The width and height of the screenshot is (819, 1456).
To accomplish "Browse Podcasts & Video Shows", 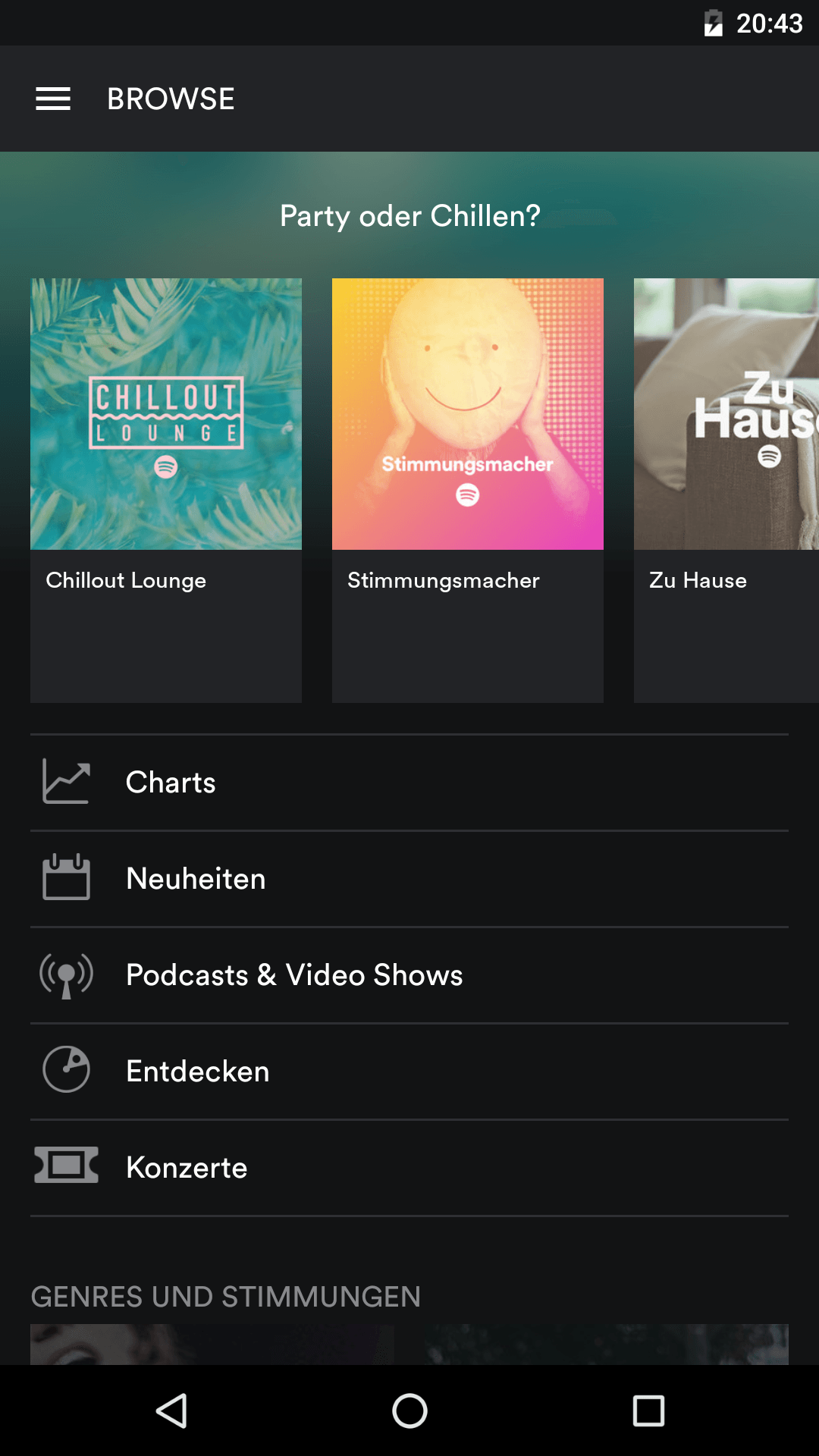I will pos(409,975).
